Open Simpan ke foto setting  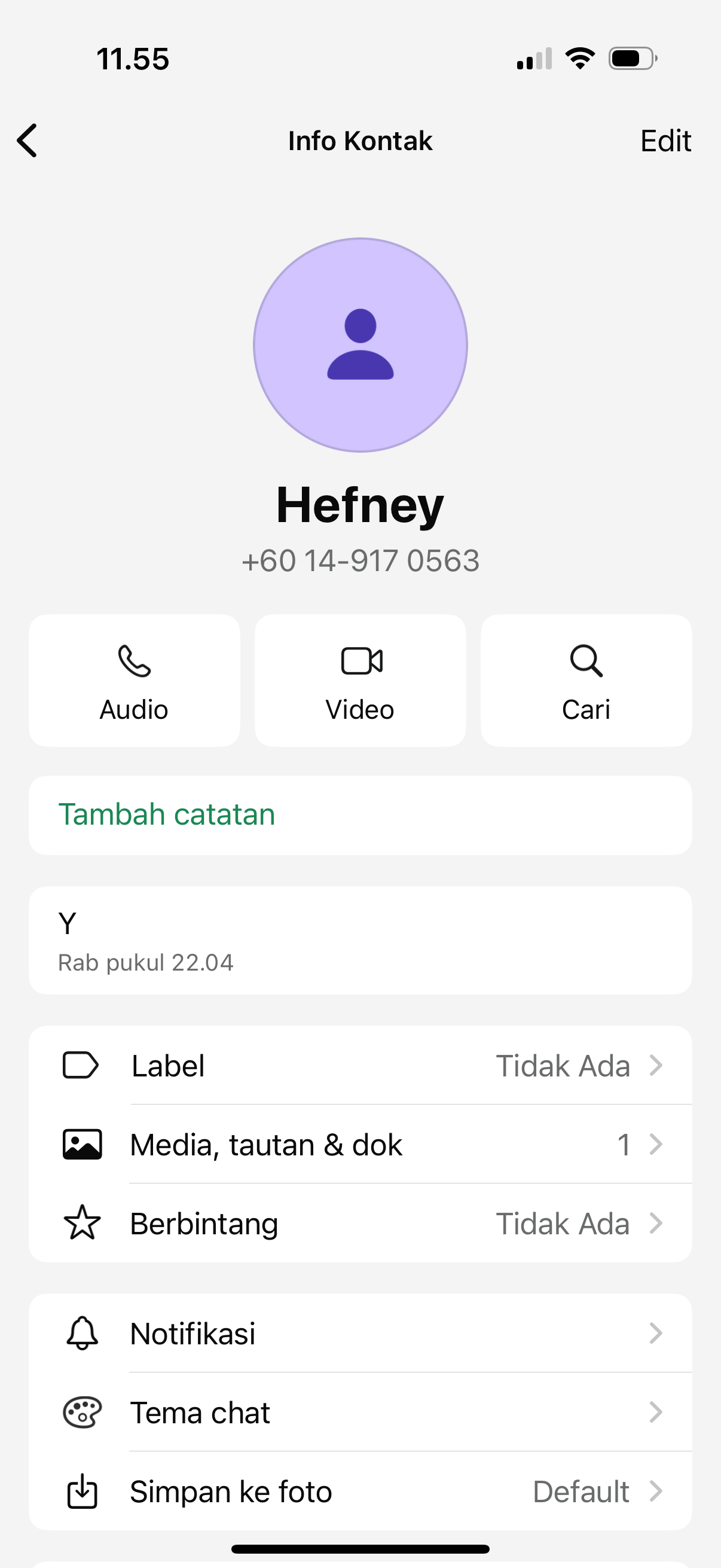tap(360, 1492)
